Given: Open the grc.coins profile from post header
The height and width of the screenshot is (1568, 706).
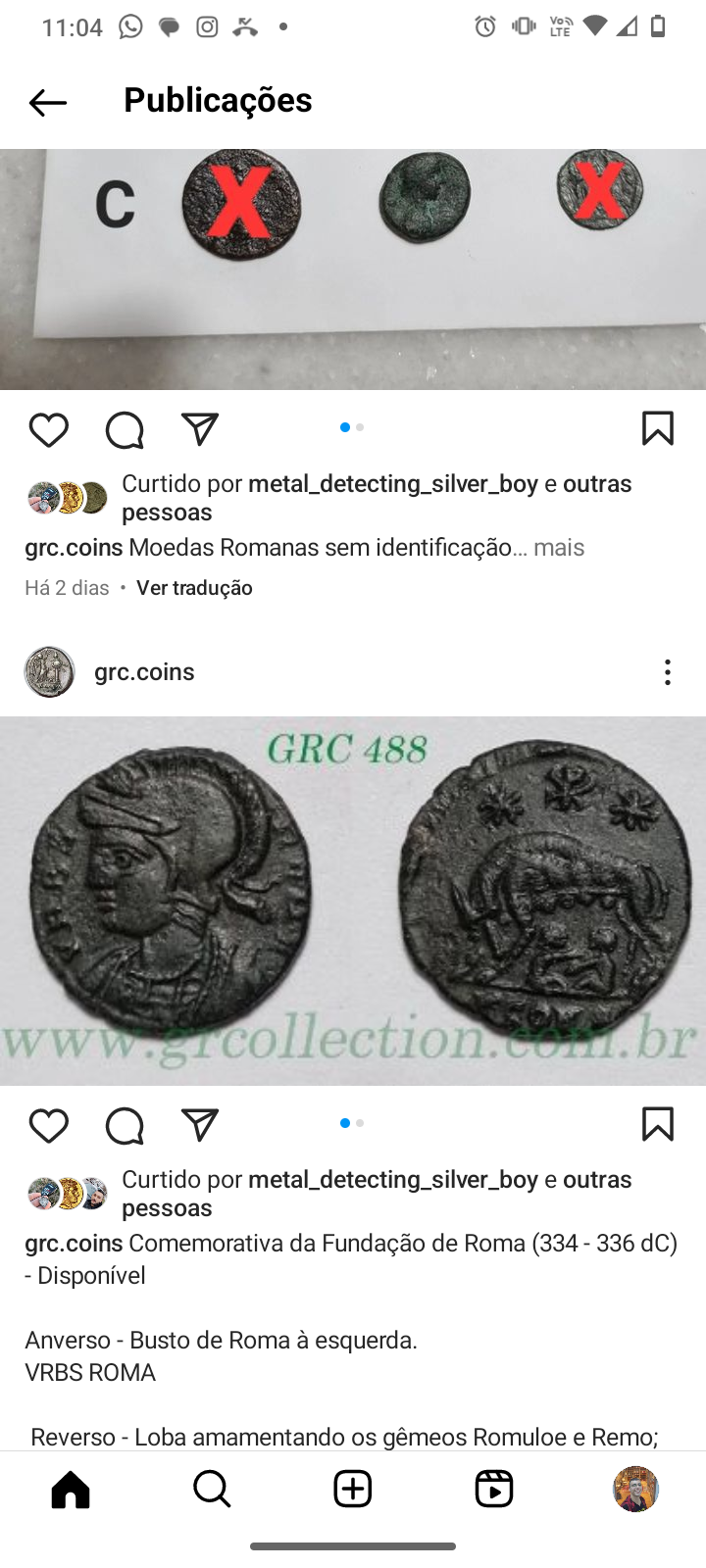Looking at the screenshot, I should pyautogui.click(x=144, y=672).
